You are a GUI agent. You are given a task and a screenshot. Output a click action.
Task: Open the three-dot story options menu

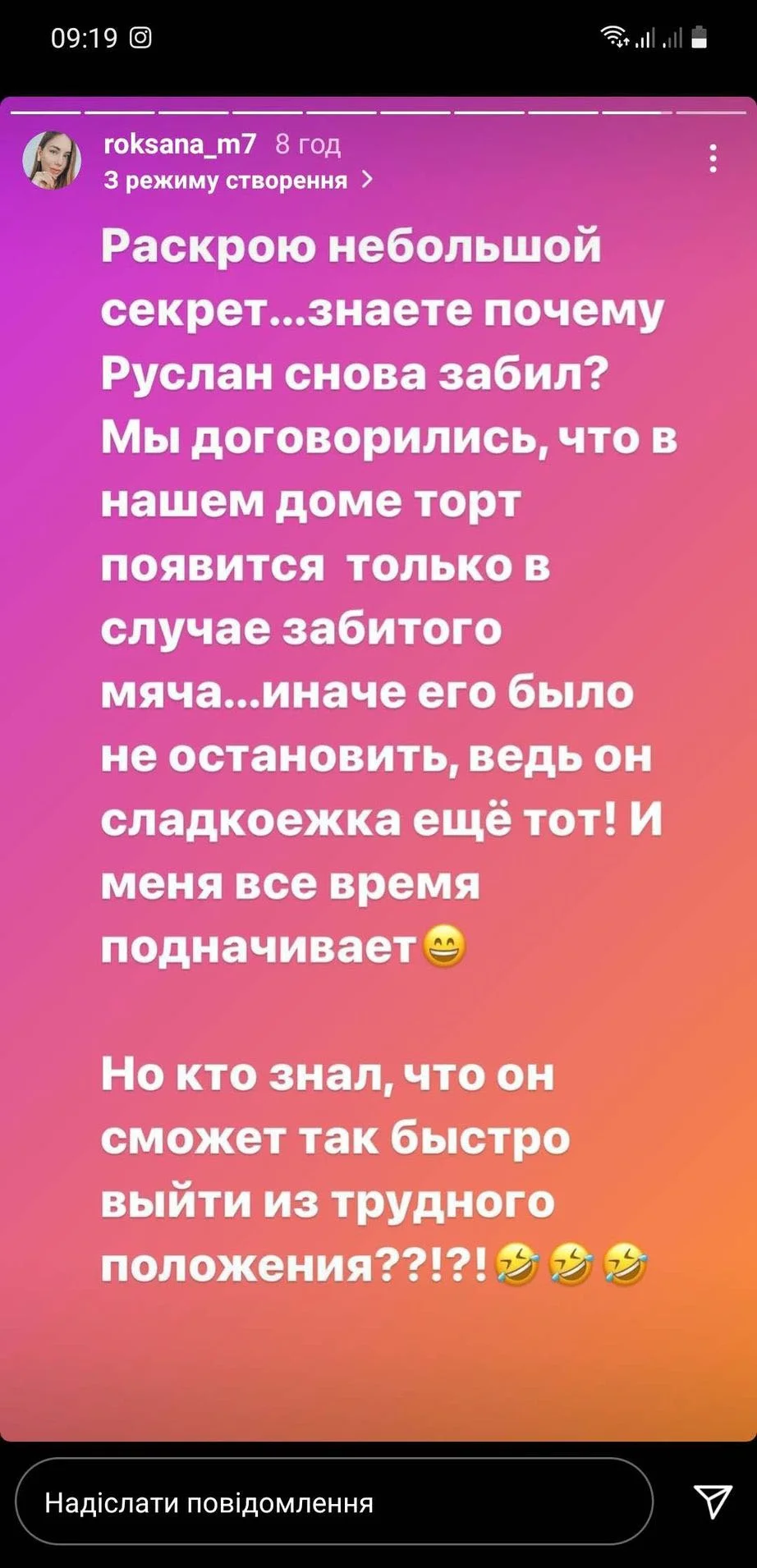tap(713, 158)
